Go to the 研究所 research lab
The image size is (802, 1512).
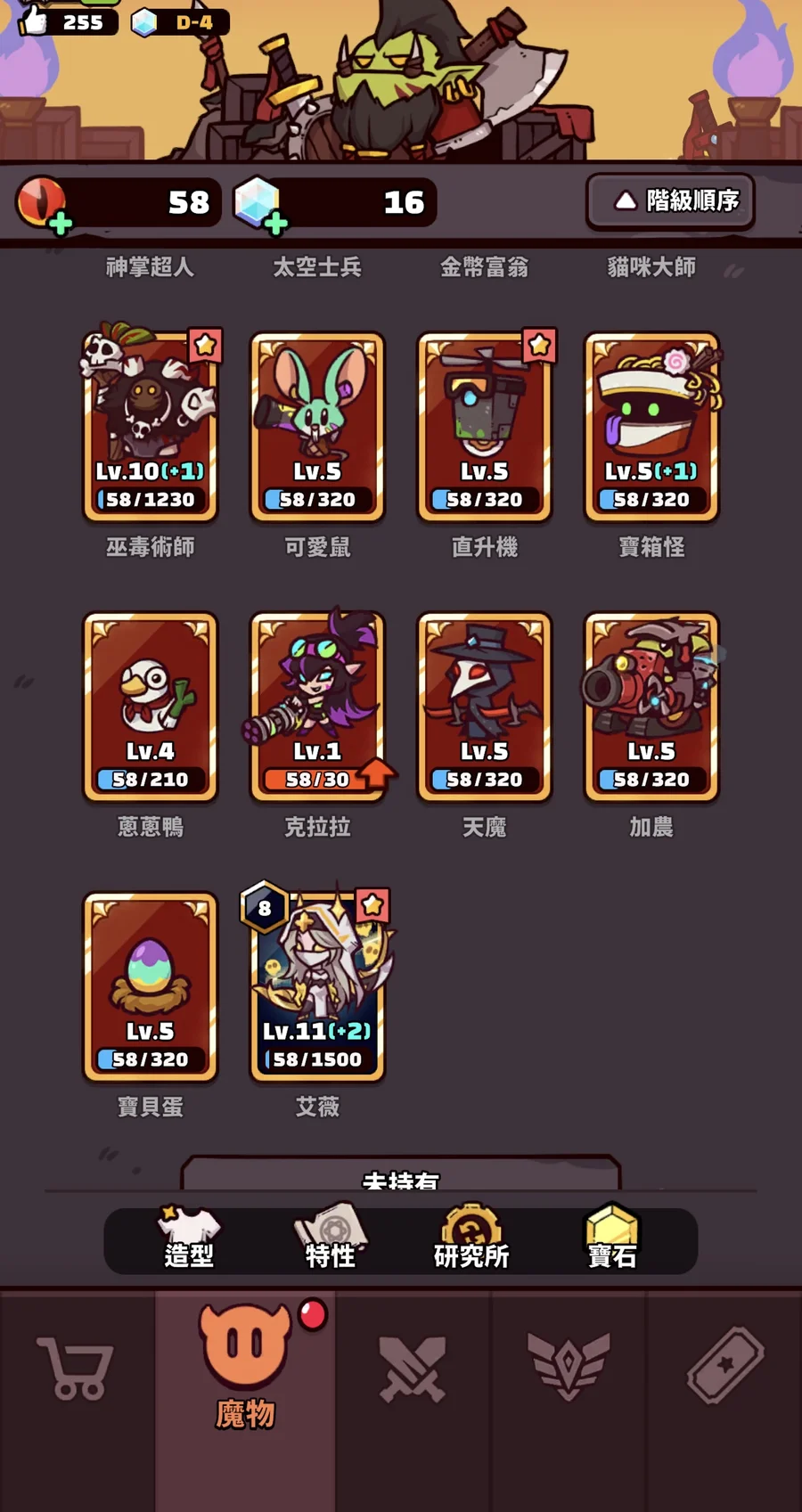coord(471,1239)
